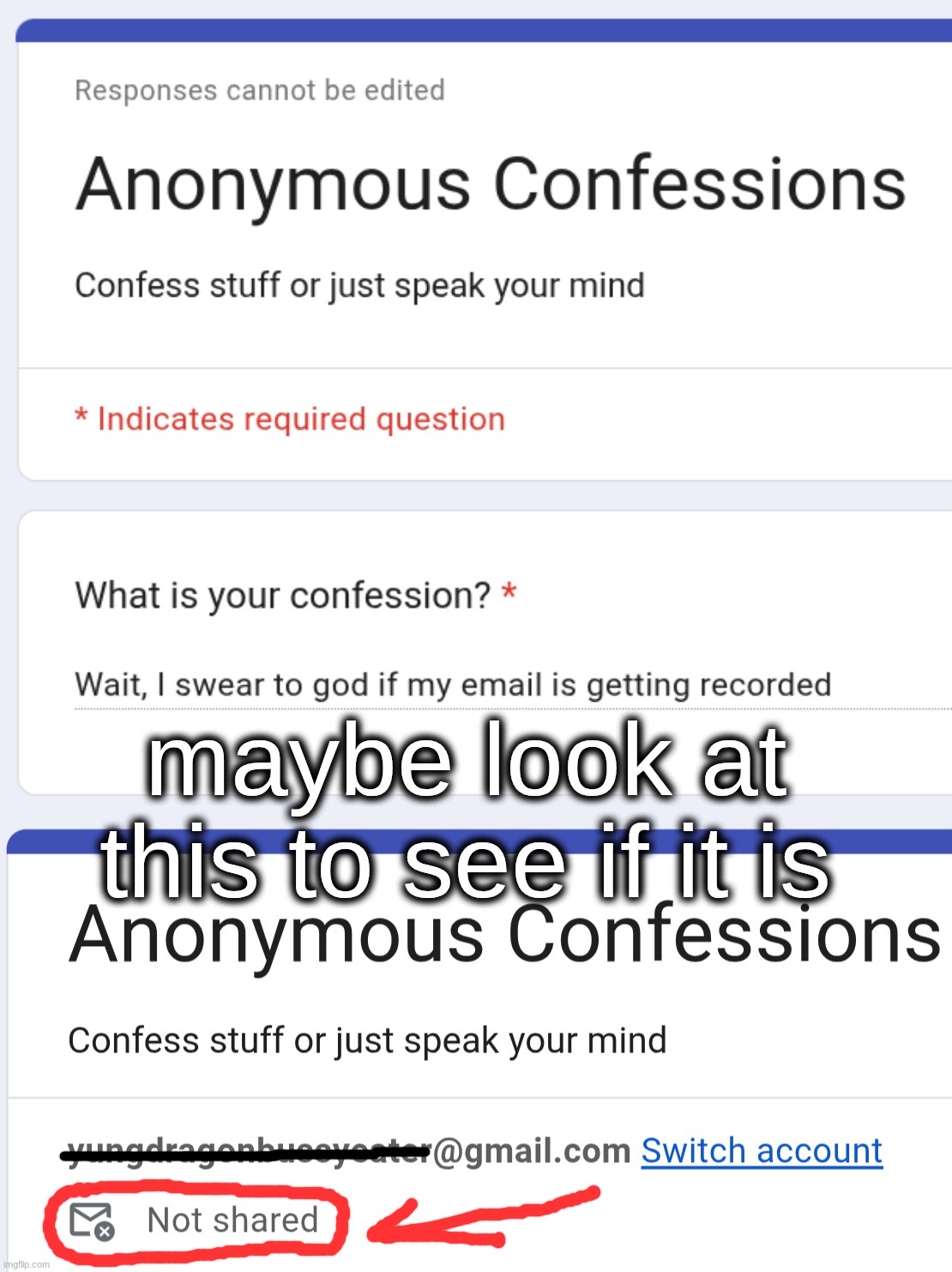Image resolution: width=952 pixels, height=1272 pixels.
Task: Click the 'Confess stuff or just speak your mind' subtitle
Action: [x=360, y=286]
